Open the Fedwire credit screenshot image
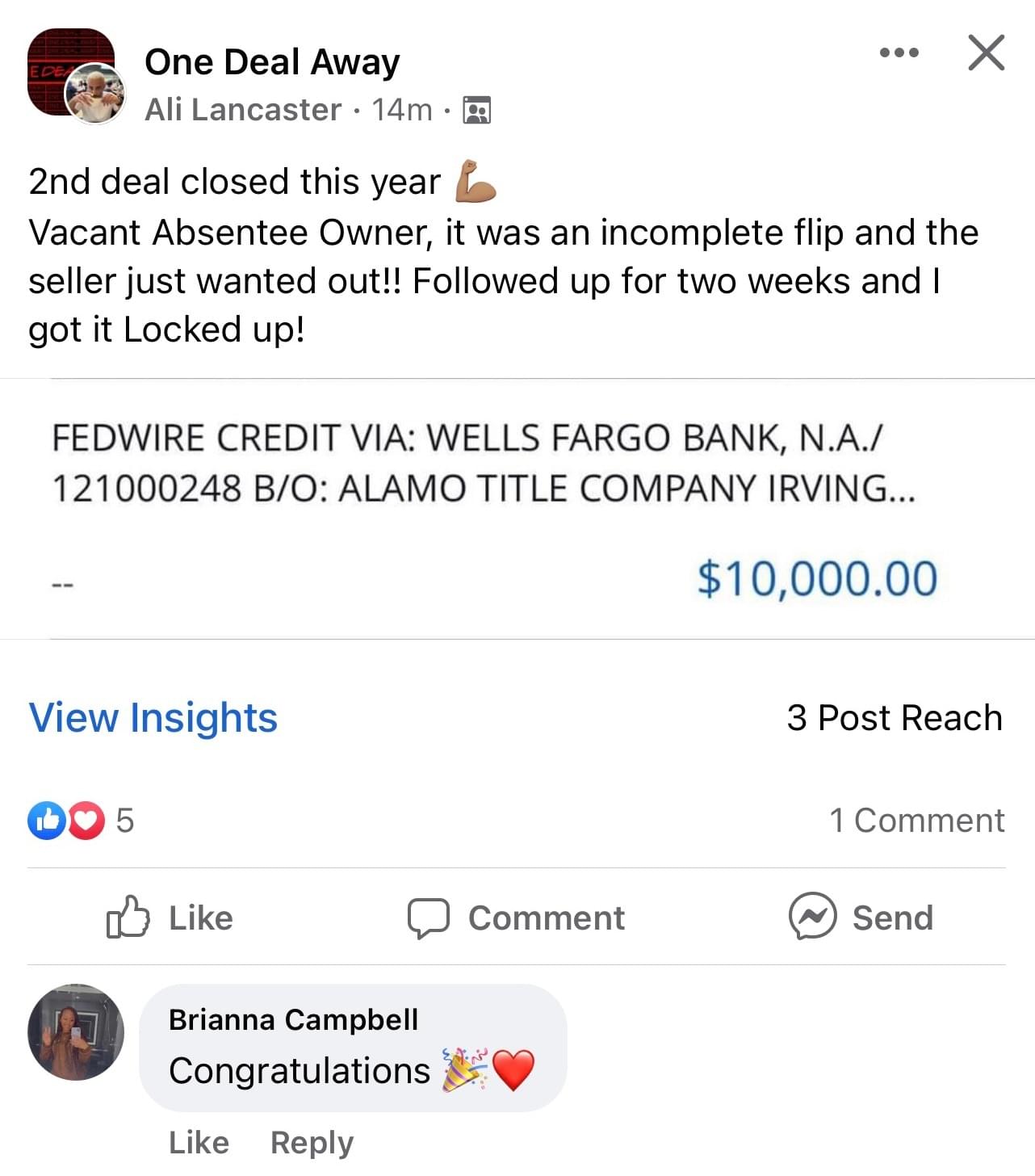The width and height of the screenshot is (1035, 1176). tap(517, 509)
